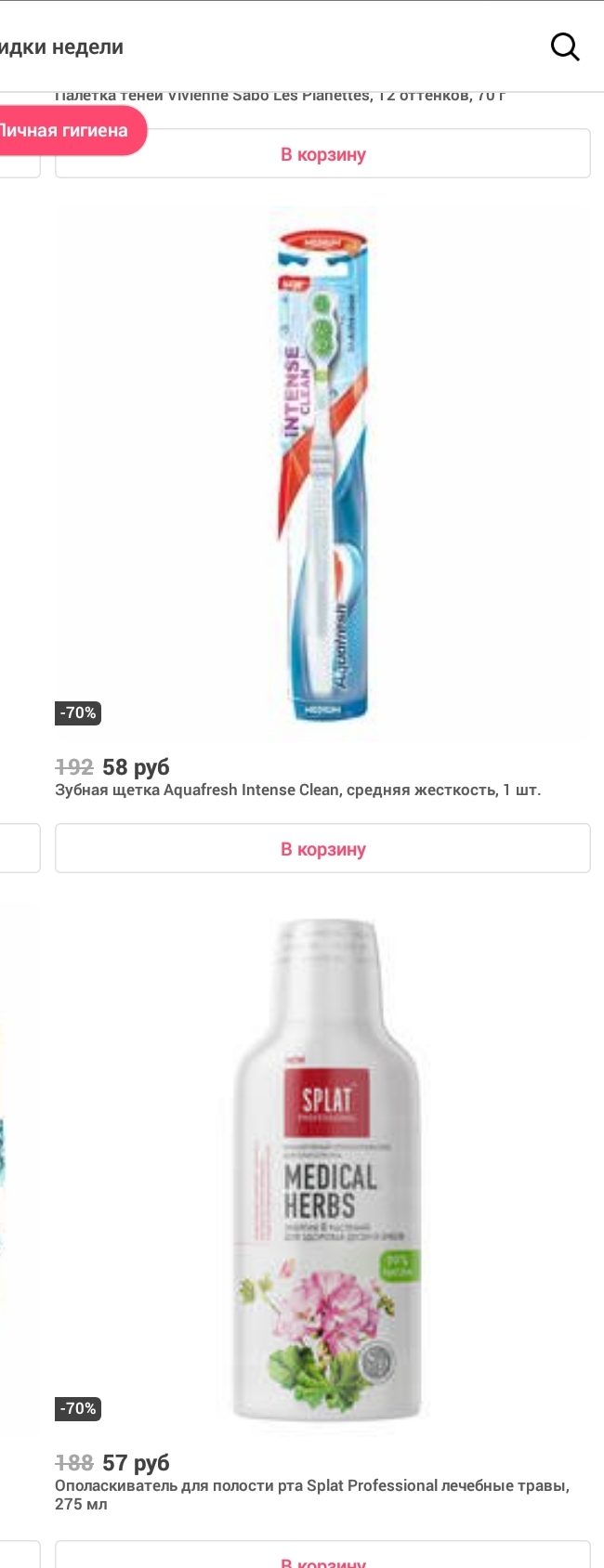Add Aquafresh toothbrush to cart
The height and width of the screenshot is (1568, 604).
click(x=322, y=848)
